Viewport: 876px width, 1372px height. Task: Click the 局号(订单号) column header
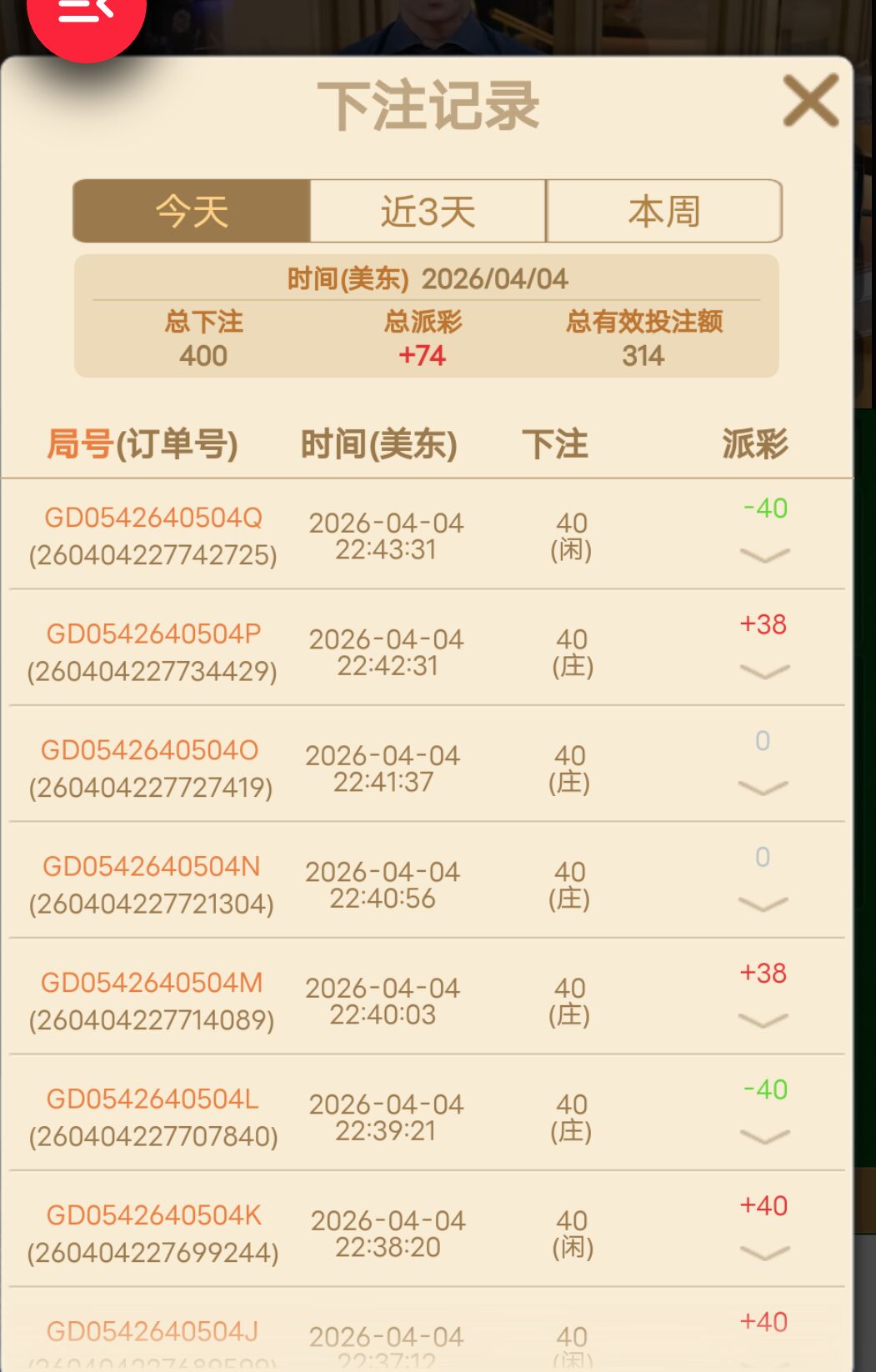click(143, 444)
